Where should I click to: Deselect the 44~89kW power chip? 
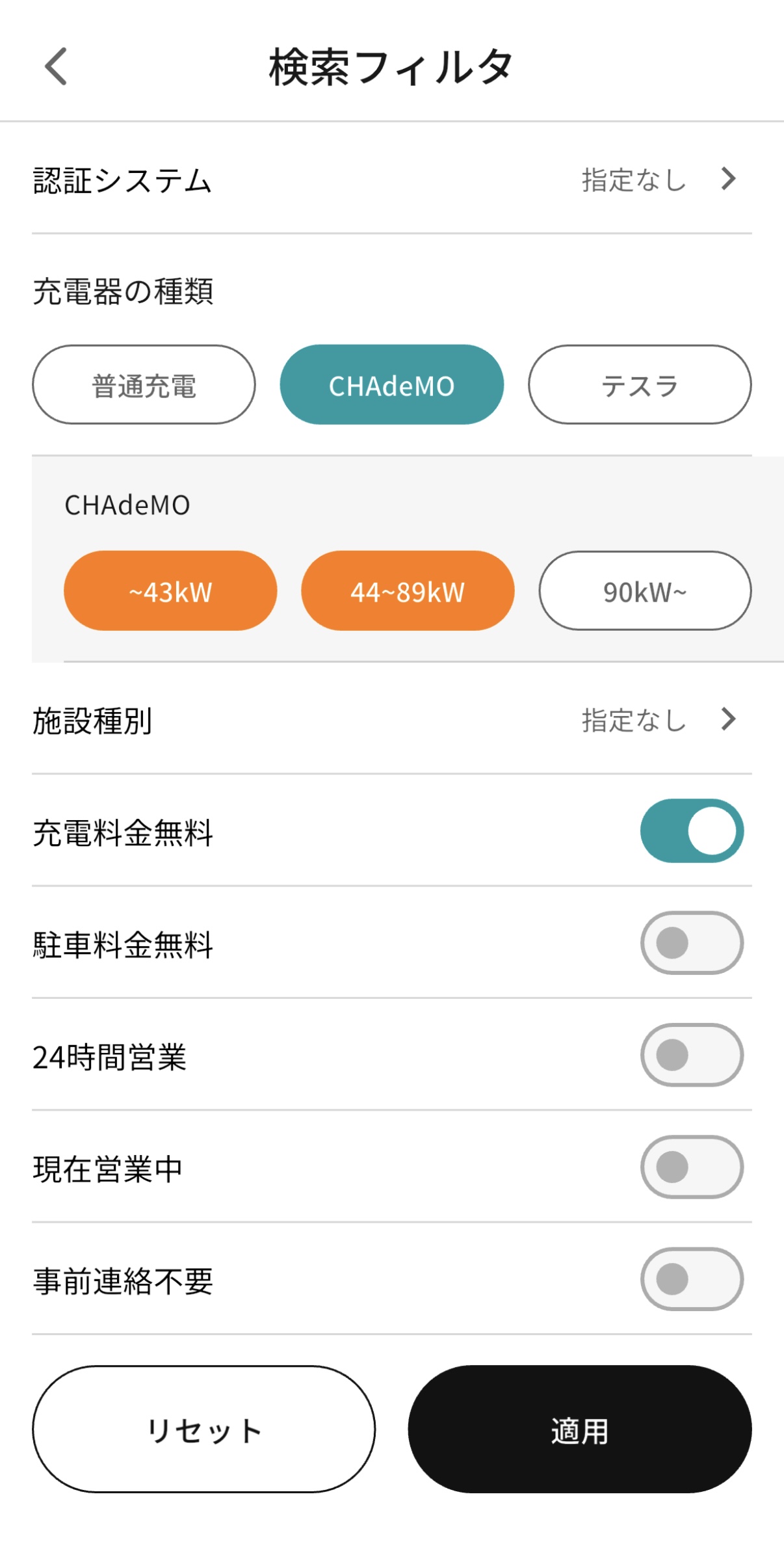click(x=408, y=591)
